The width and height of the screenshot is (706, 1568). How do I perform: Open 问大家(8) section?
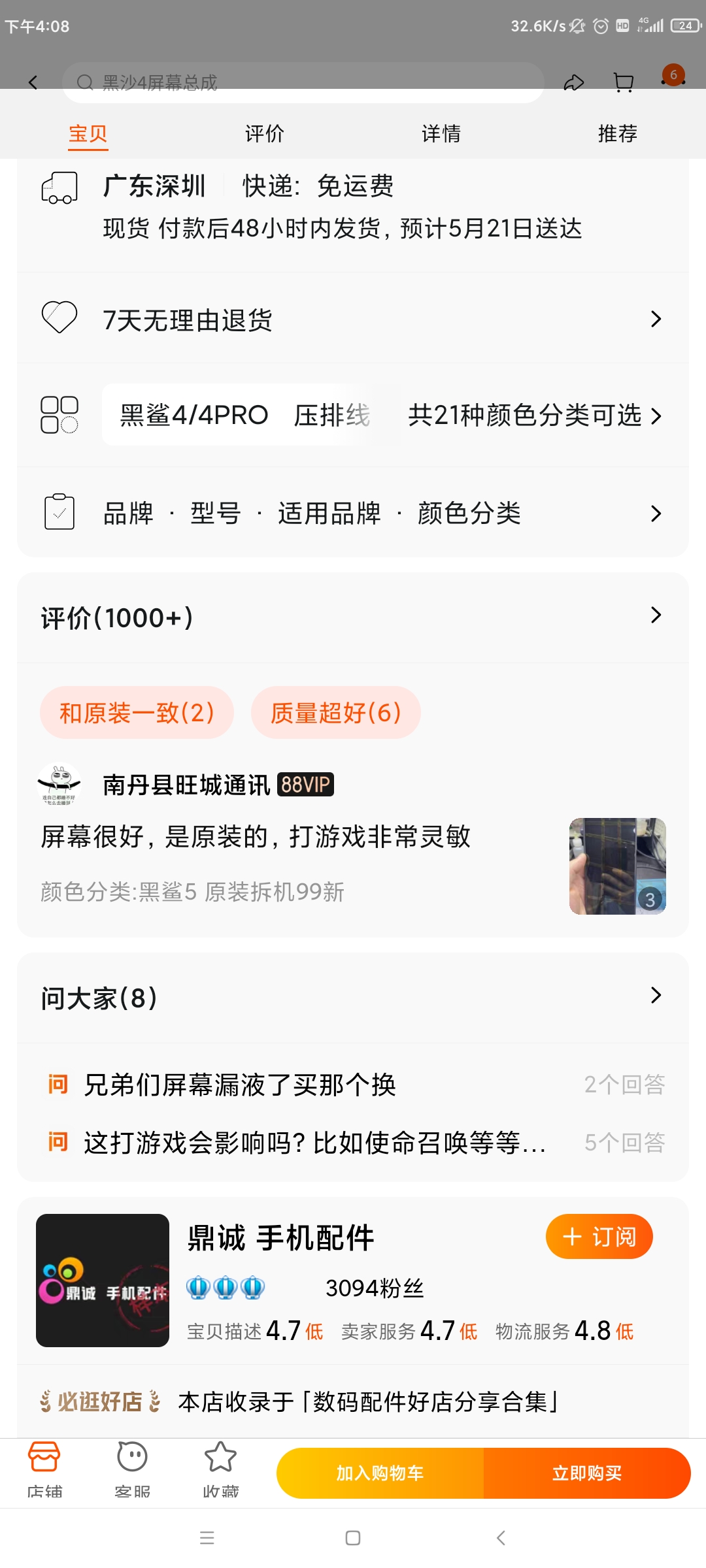coord(353,998)
